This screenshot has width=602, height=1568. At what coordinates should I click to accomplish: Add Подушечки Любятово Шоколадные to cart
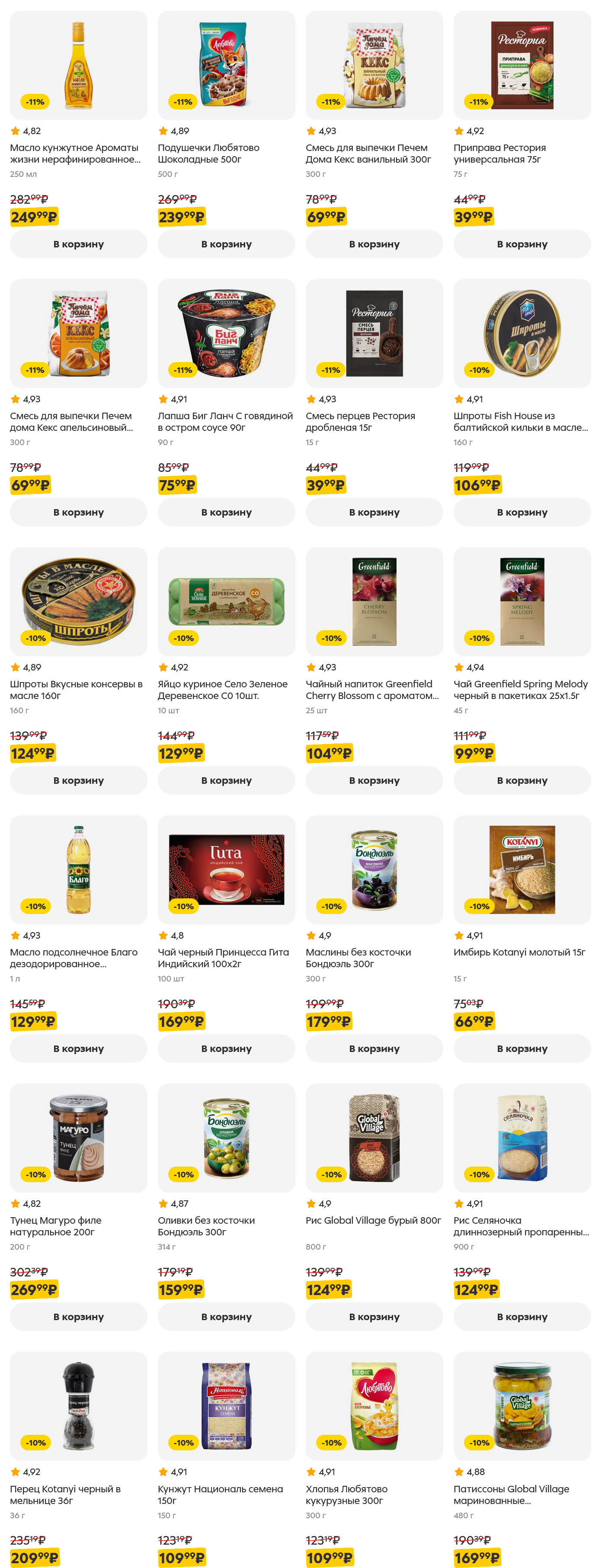click(226, 244)
